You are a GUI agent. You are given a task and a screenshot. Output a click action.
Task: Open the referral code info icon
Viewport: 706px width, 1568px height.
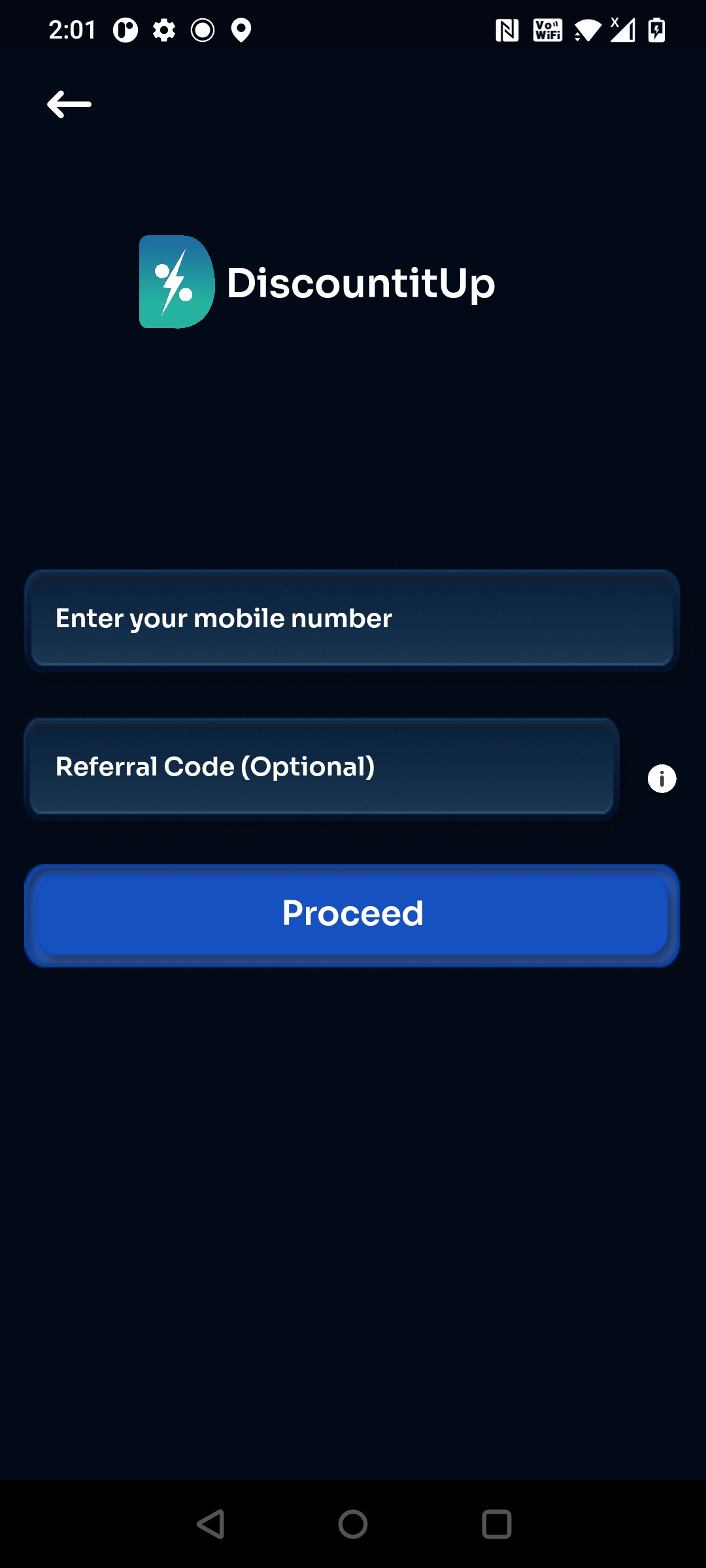point(662,779)
